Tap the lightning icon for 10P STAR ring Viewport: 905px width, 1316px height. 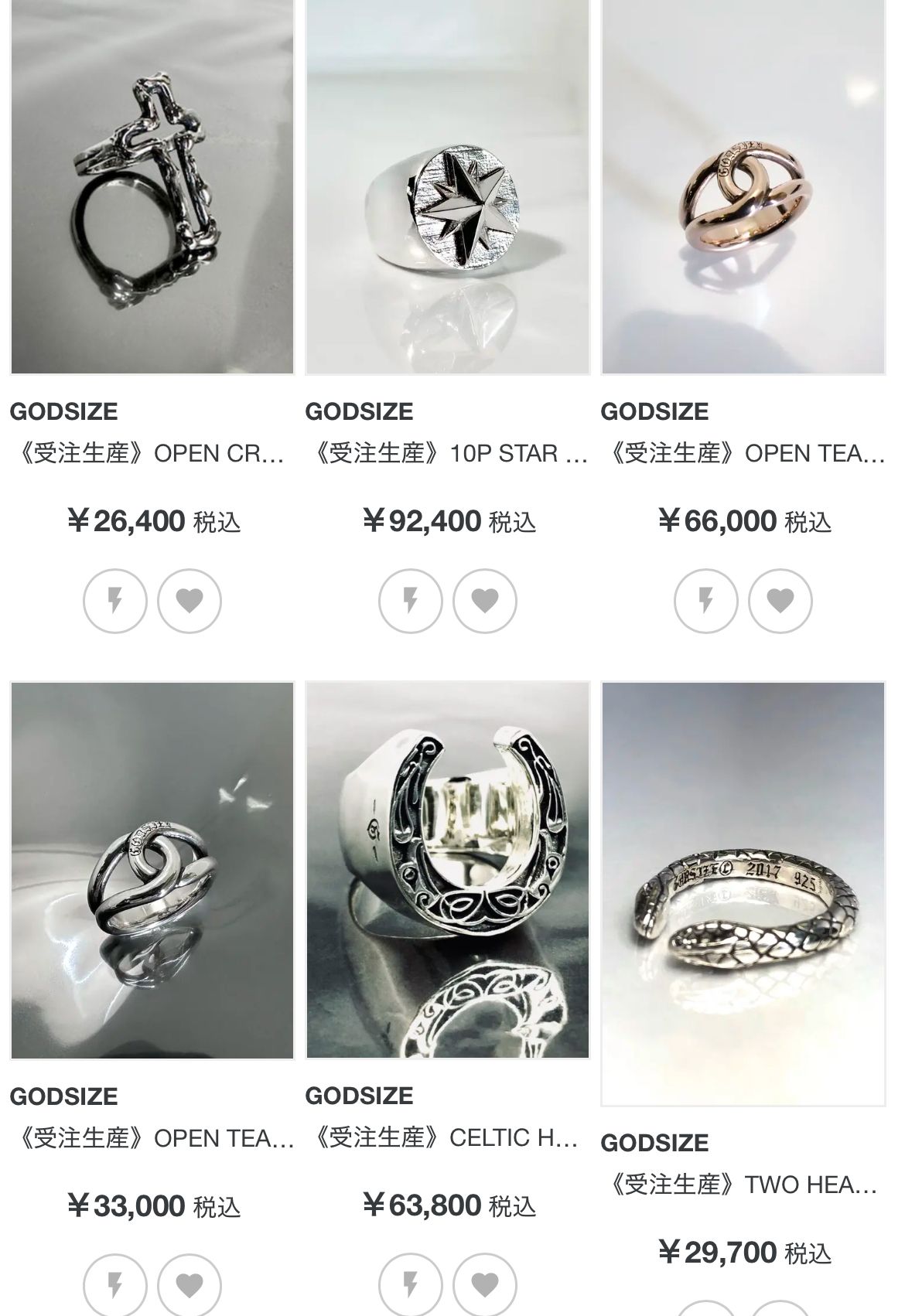(411, 601)
